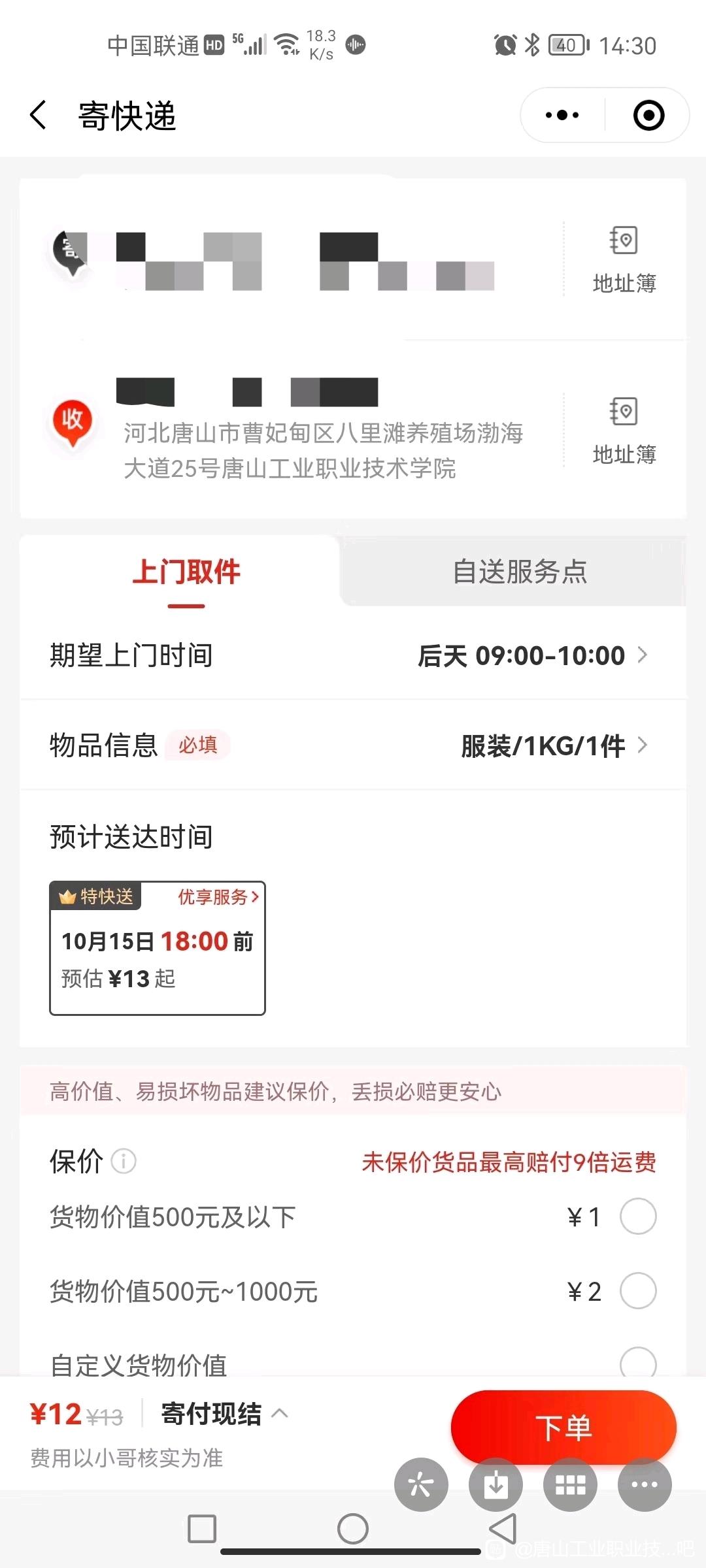Select insurance for 货物价值500元及以下
The width and height of the screenshot is (706, 1568).
638,1217
